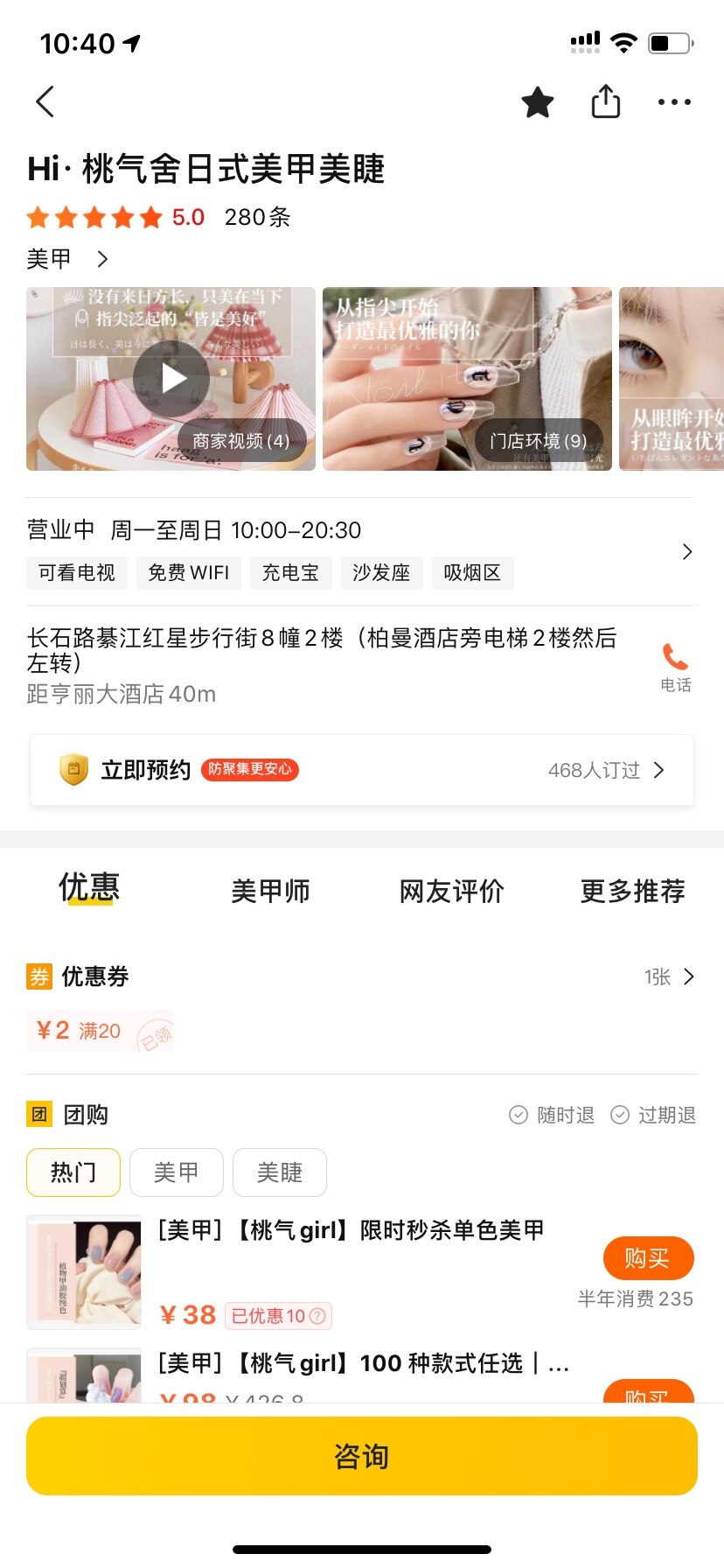Filter group deals by 美睫

[x=280, y=1172]
